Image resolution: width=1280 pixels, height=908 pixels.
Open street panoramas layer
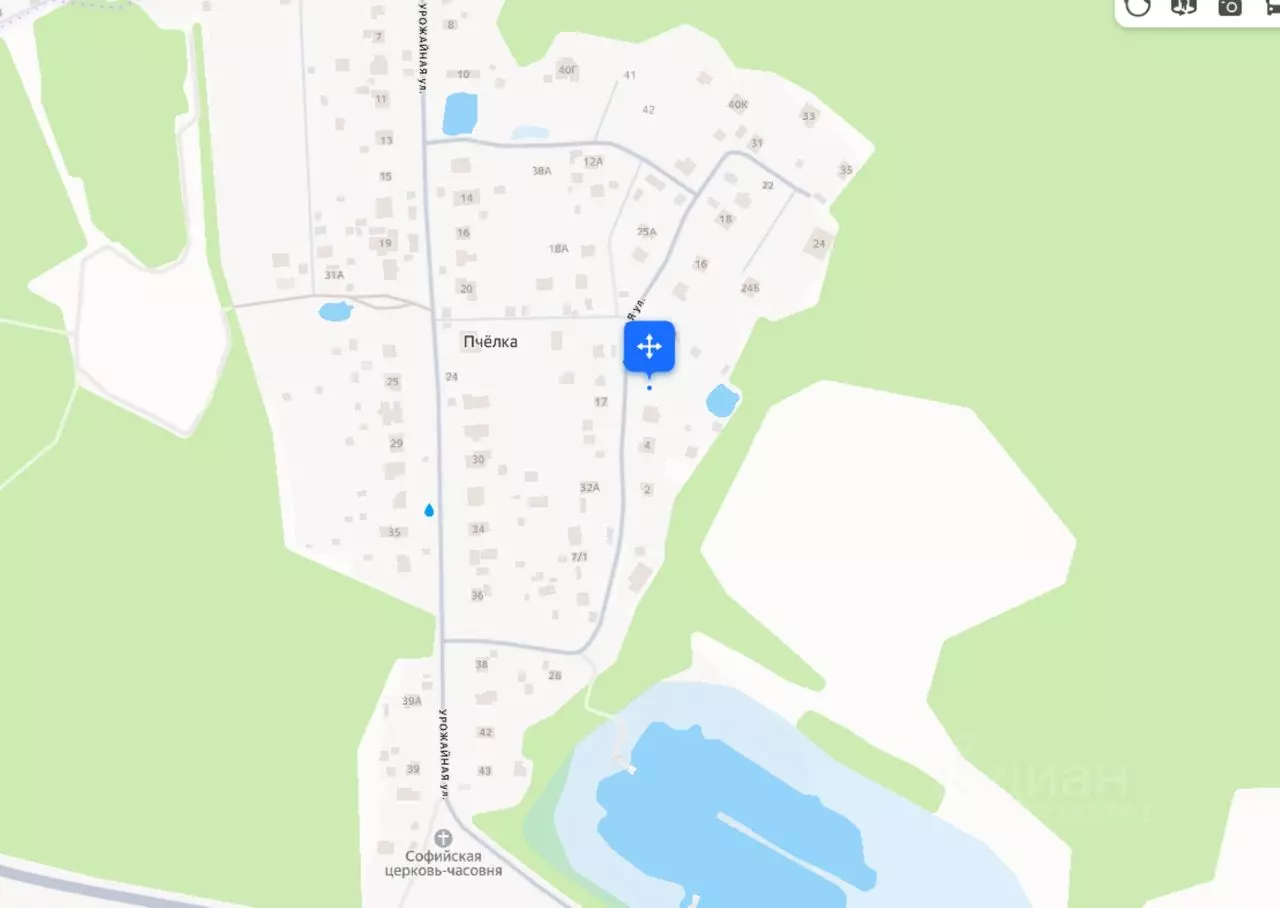point(1183,6)
